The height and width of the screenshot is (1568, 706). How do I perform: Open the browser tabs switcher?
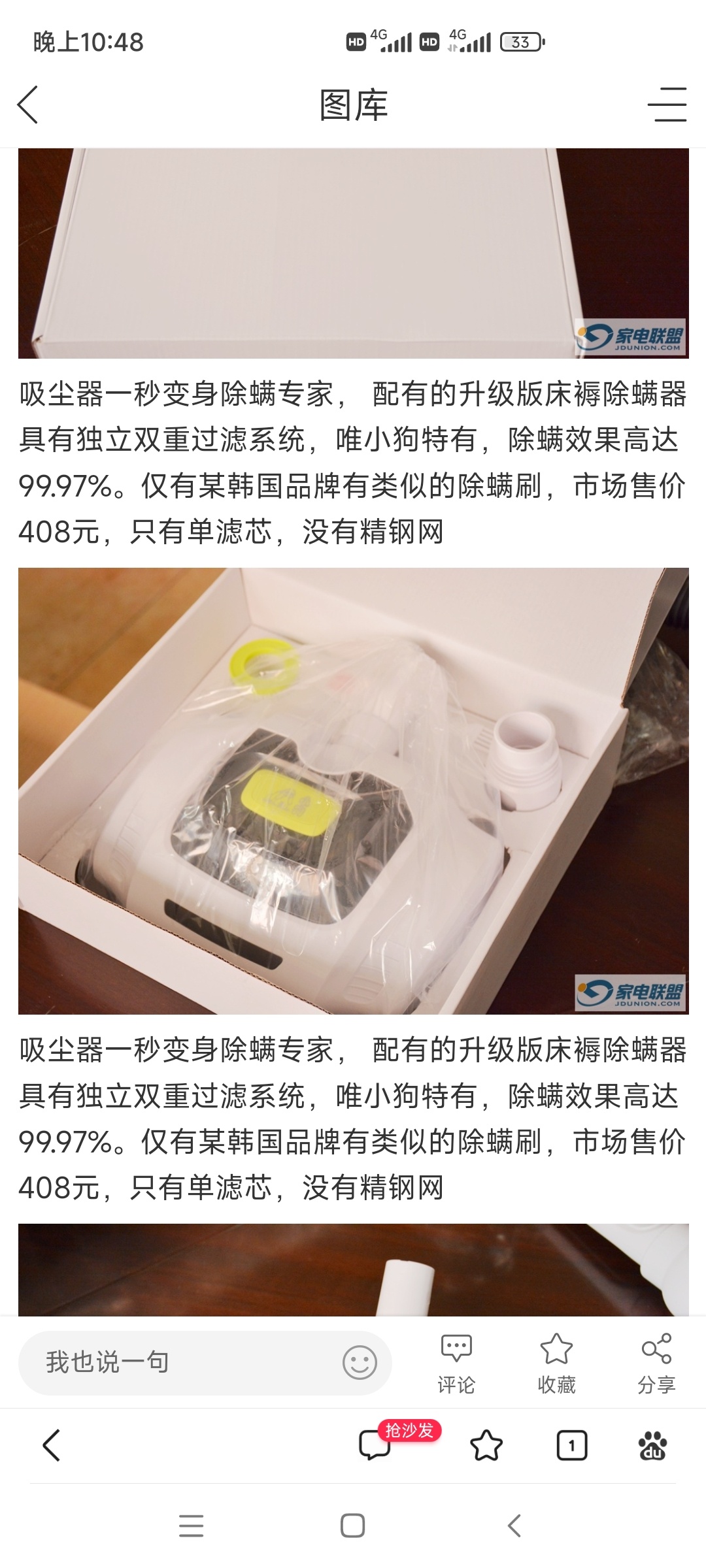pos(571,1445)
